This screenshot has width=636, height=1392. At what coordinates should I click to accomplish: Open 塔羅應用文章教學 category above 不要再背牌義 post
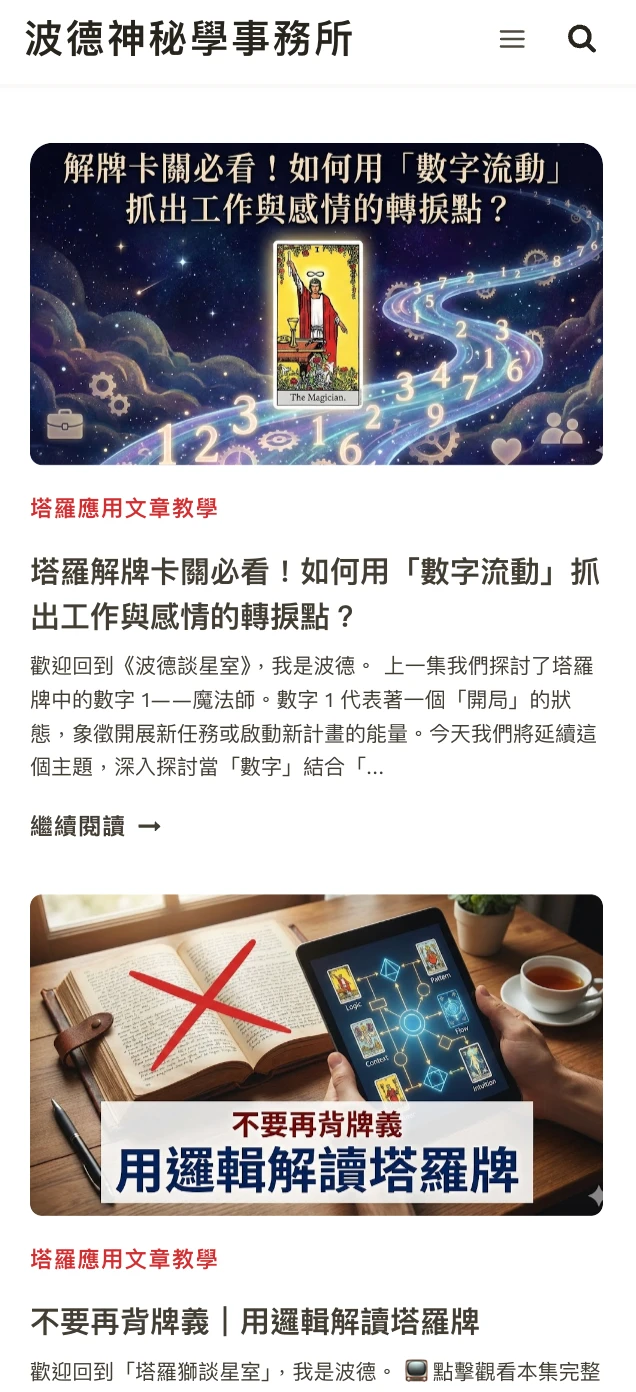pos(124,1259)
